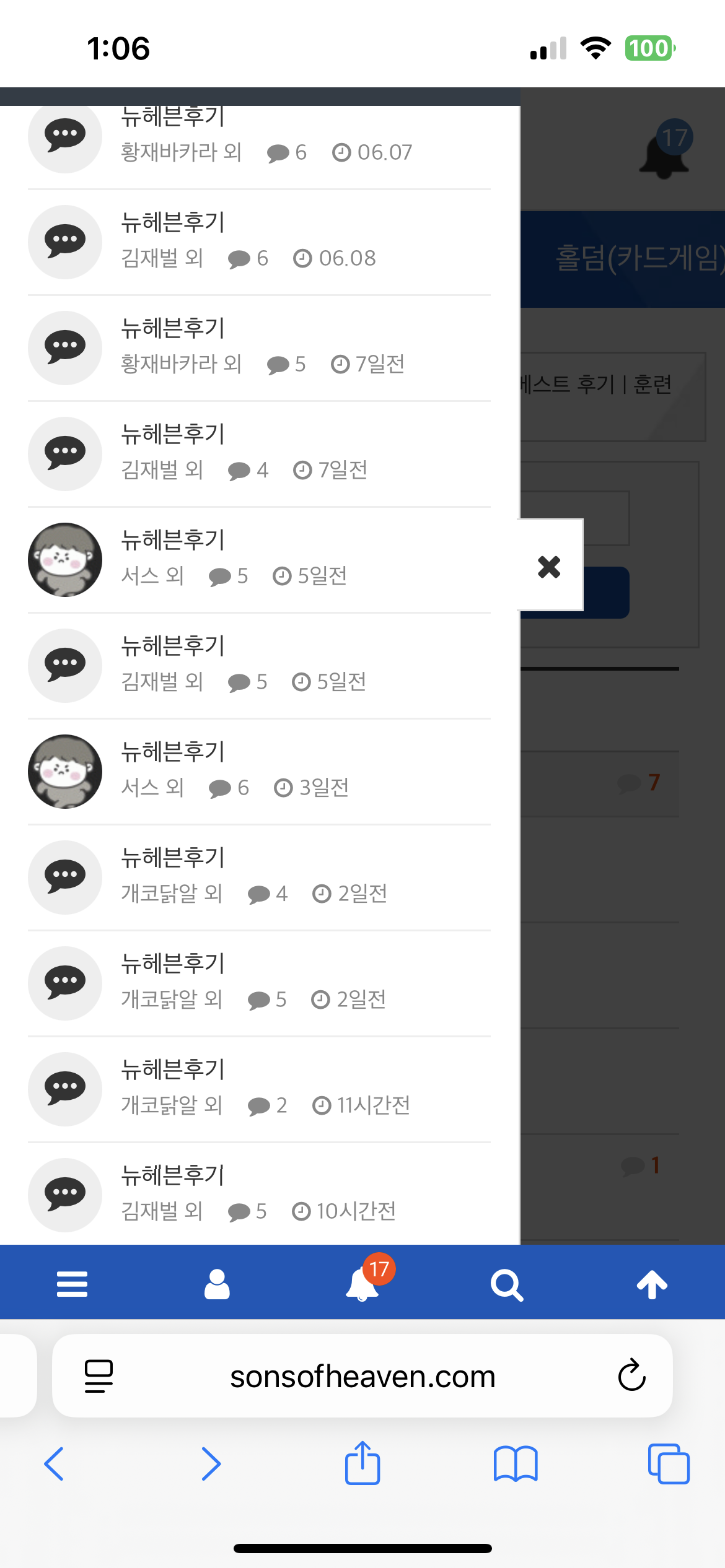Open 개코닭알 외 notification with 4 comments
The image size is (725, 1568).
[x=259, y=876]
